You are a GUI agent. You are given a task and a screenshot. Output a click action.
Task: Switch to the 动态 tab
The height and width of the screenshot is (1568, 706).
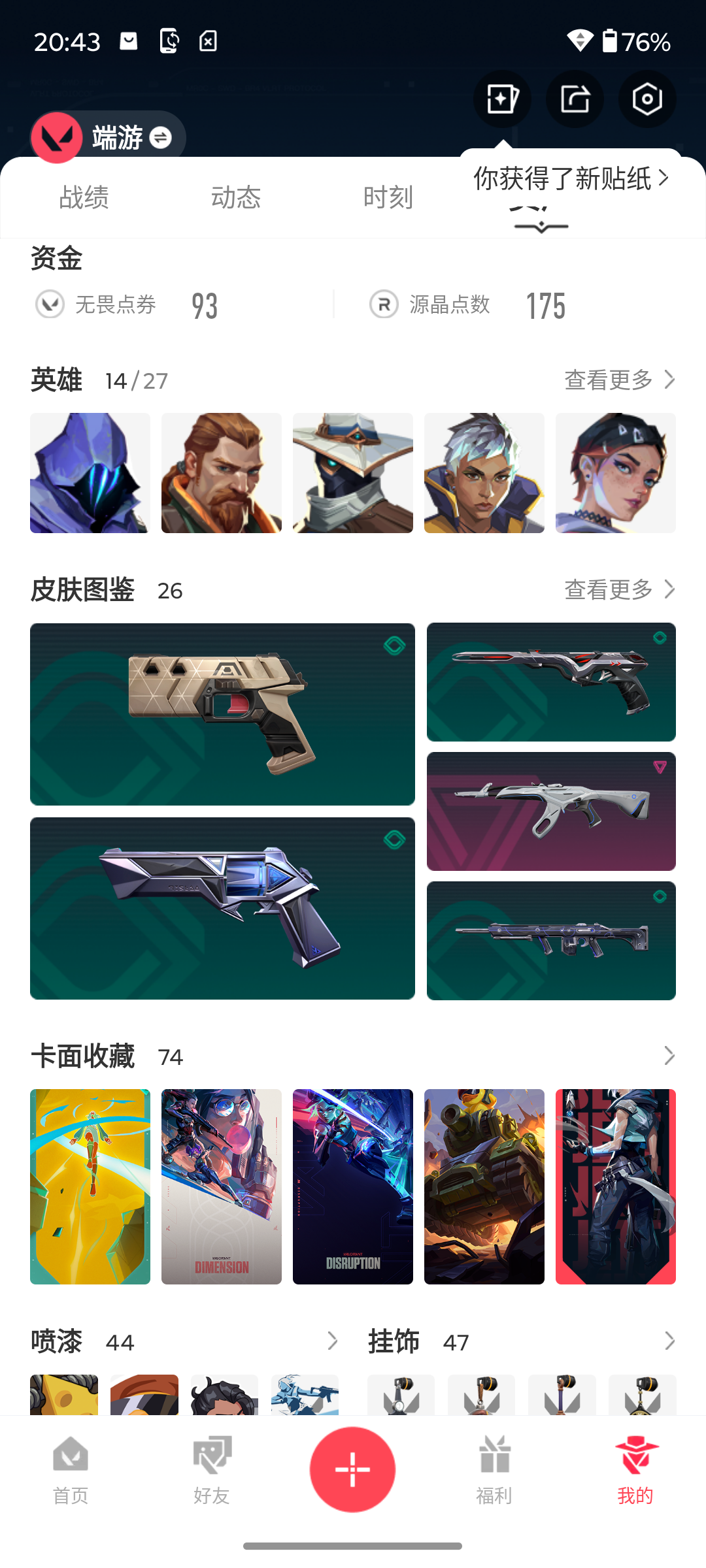(x=236, y=197)
